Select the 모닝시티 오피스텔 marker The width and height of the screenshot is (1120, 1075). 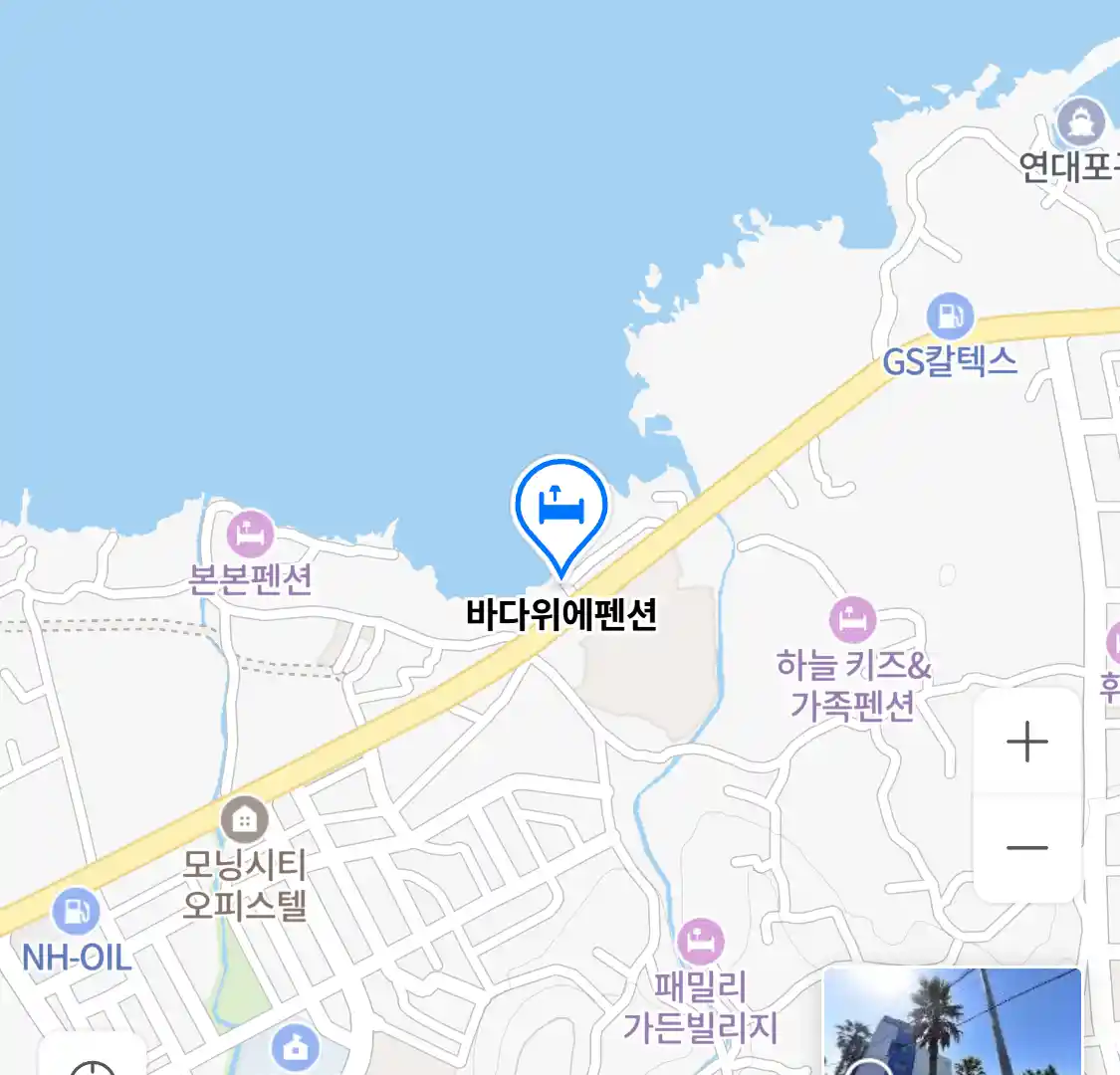(244, 820)
